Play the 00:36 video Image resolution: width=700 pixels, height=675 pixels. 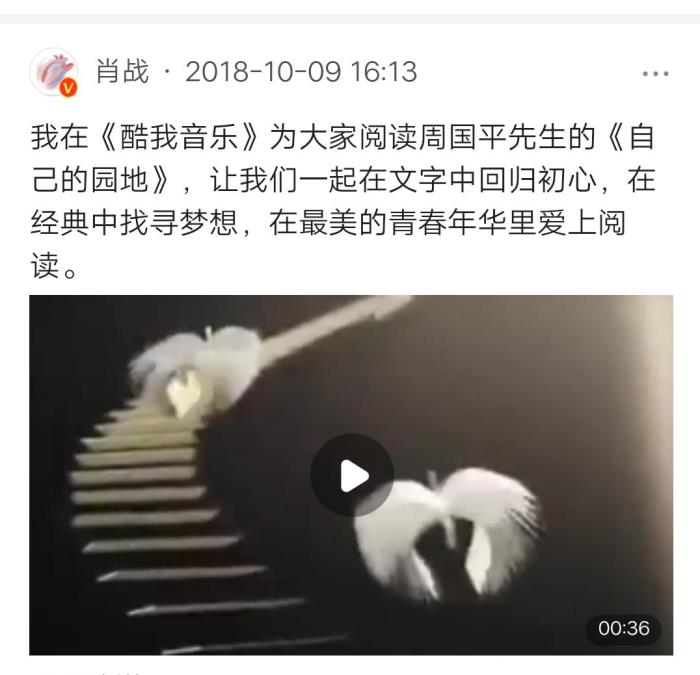pos(351,475)
